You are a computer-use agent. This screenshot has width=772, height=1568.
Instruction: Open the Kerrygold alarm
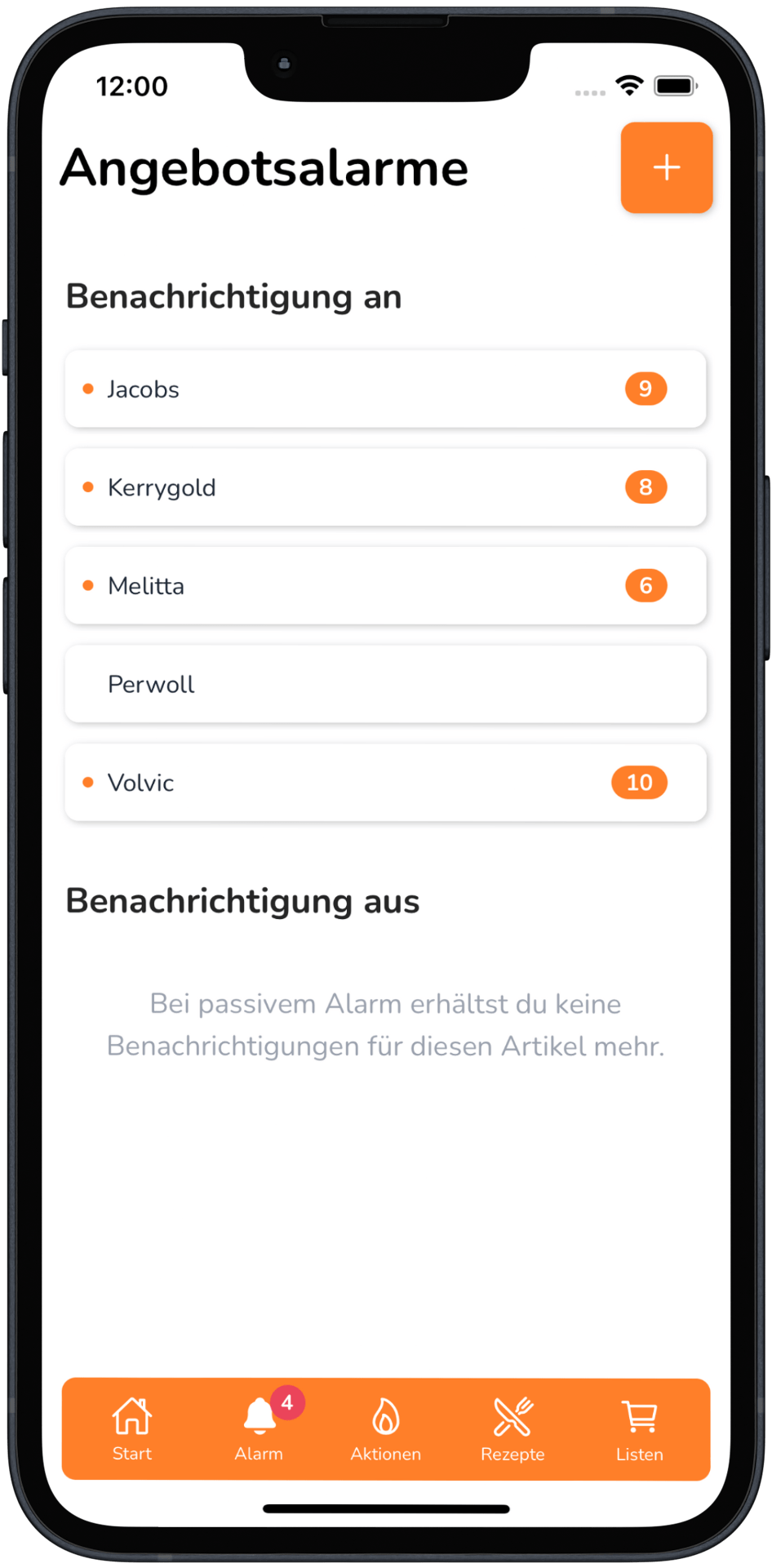pyautogui.click(x=385, y=487)
